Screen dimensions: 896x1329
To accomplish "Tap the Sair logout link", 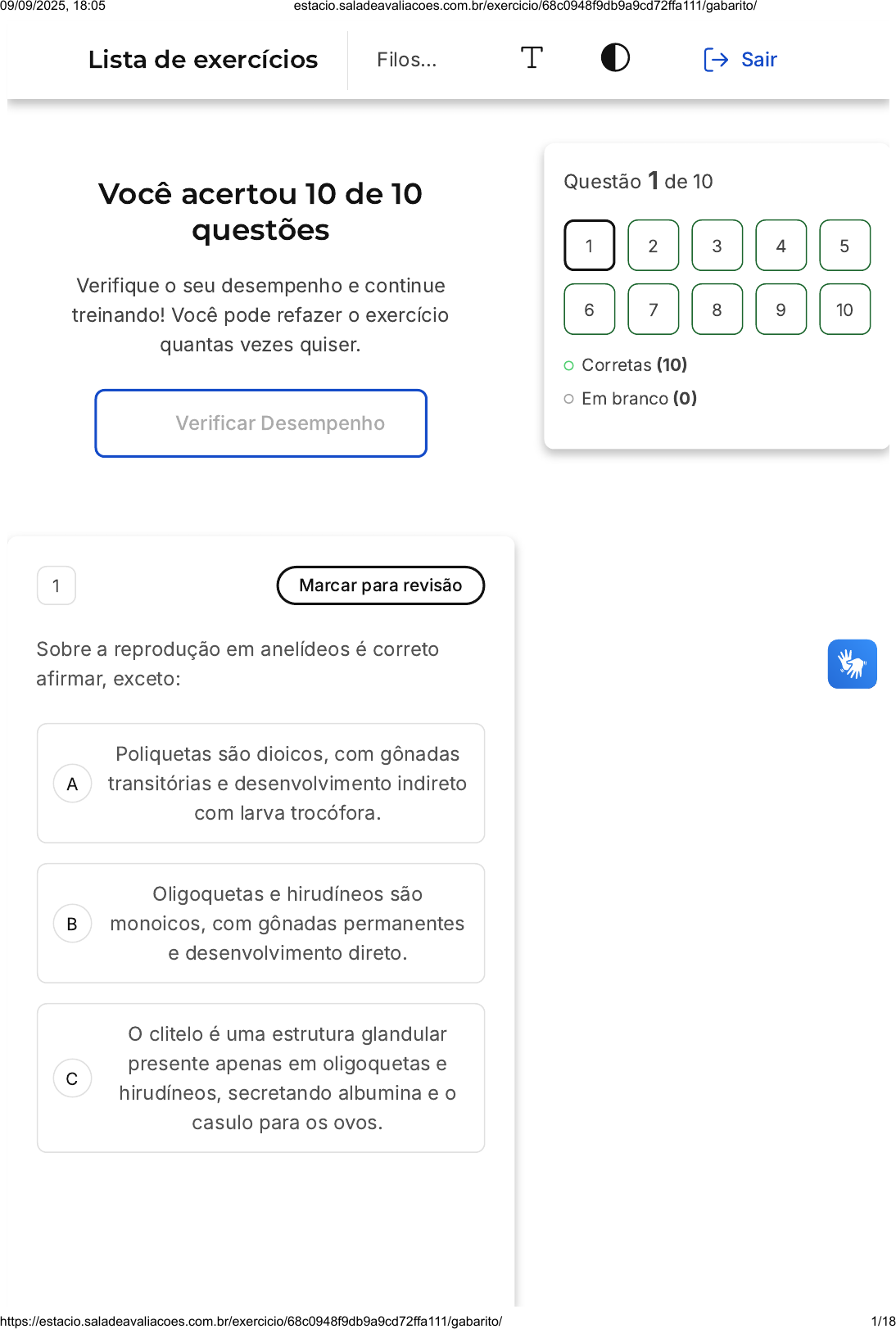I will pos(740,60).
